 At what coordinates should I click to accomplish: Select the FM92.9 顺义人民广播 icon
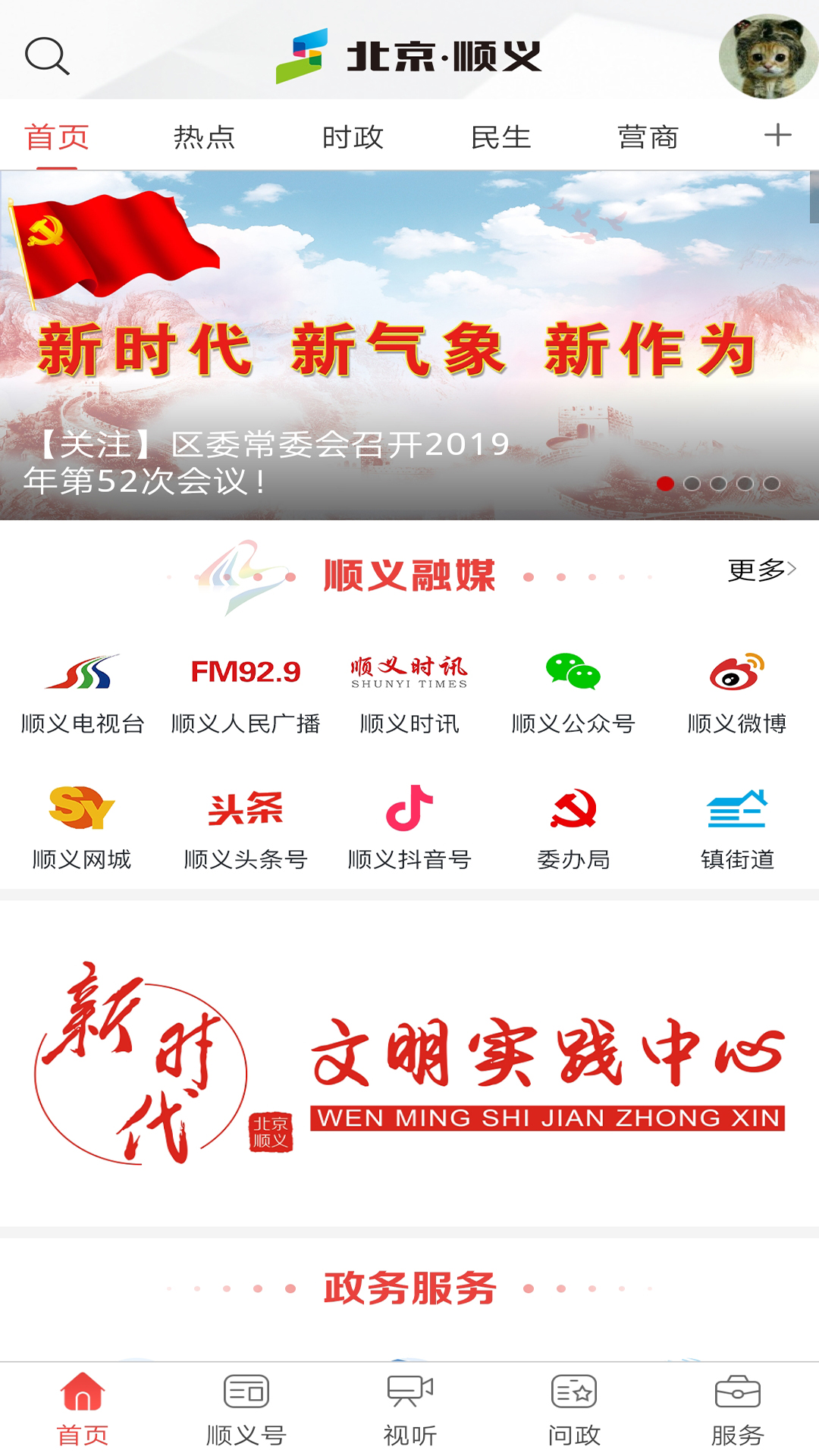tap(246, 690)
